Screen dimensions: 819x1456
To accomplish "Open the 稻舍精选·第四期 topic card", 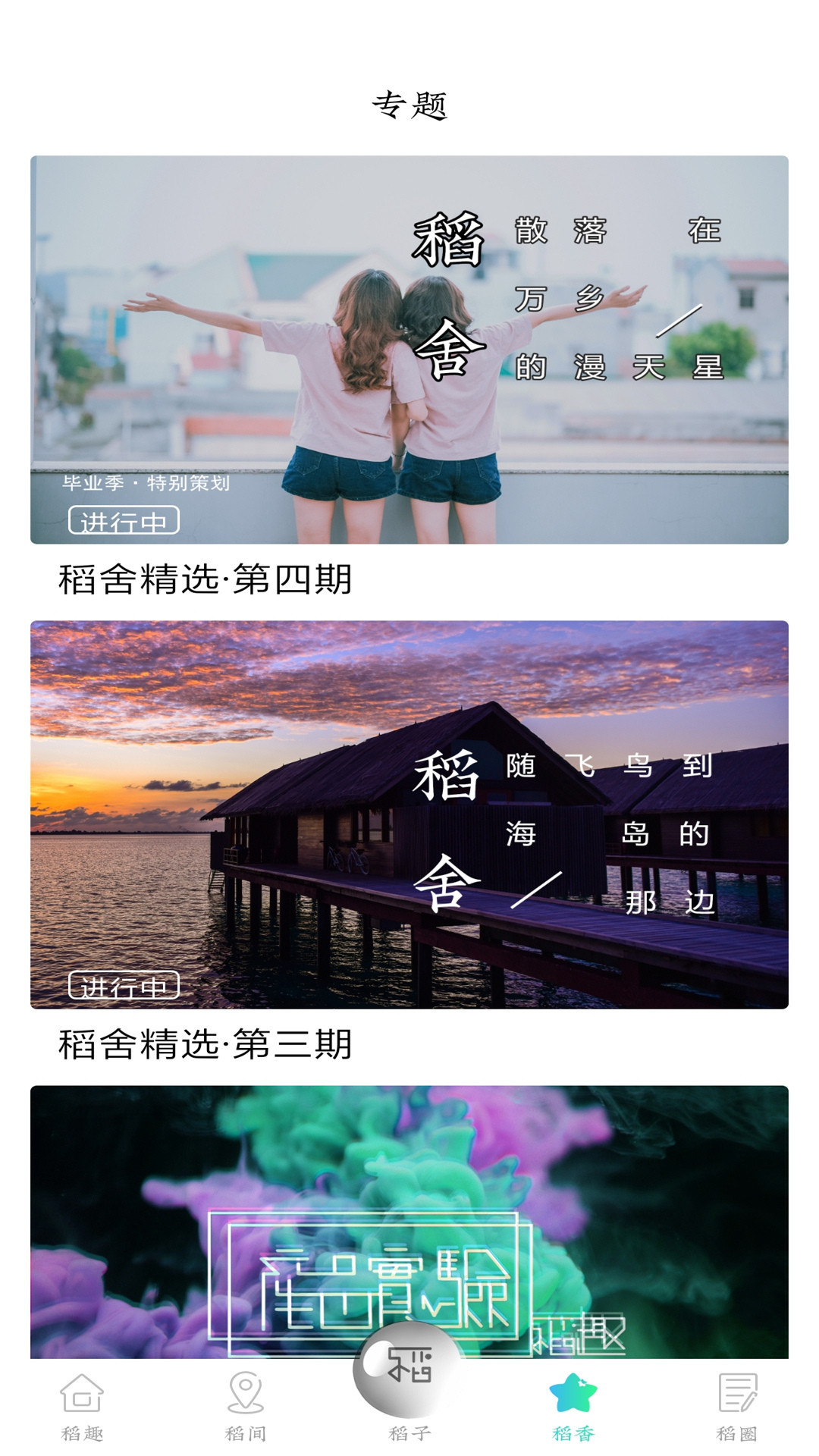I will click(x=409, y=350).
